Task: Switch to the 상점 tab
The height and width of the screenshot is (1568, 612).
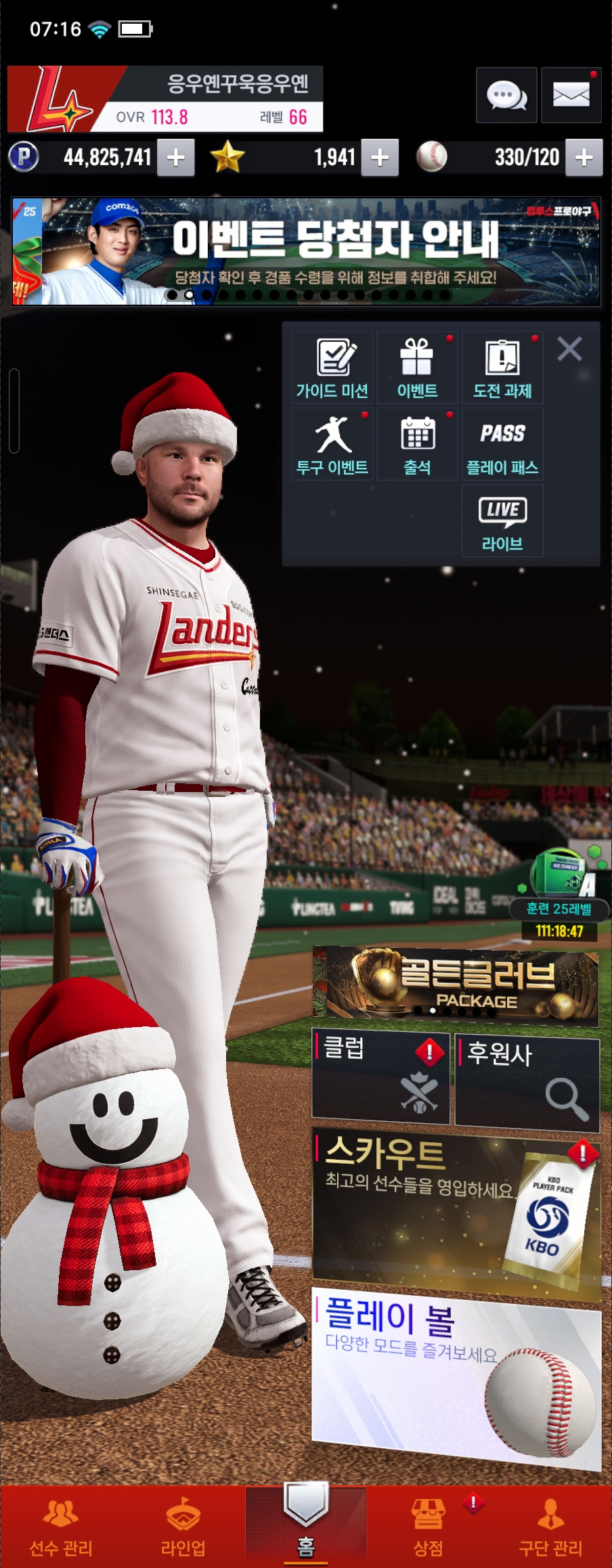Action: pos(428,1527)
